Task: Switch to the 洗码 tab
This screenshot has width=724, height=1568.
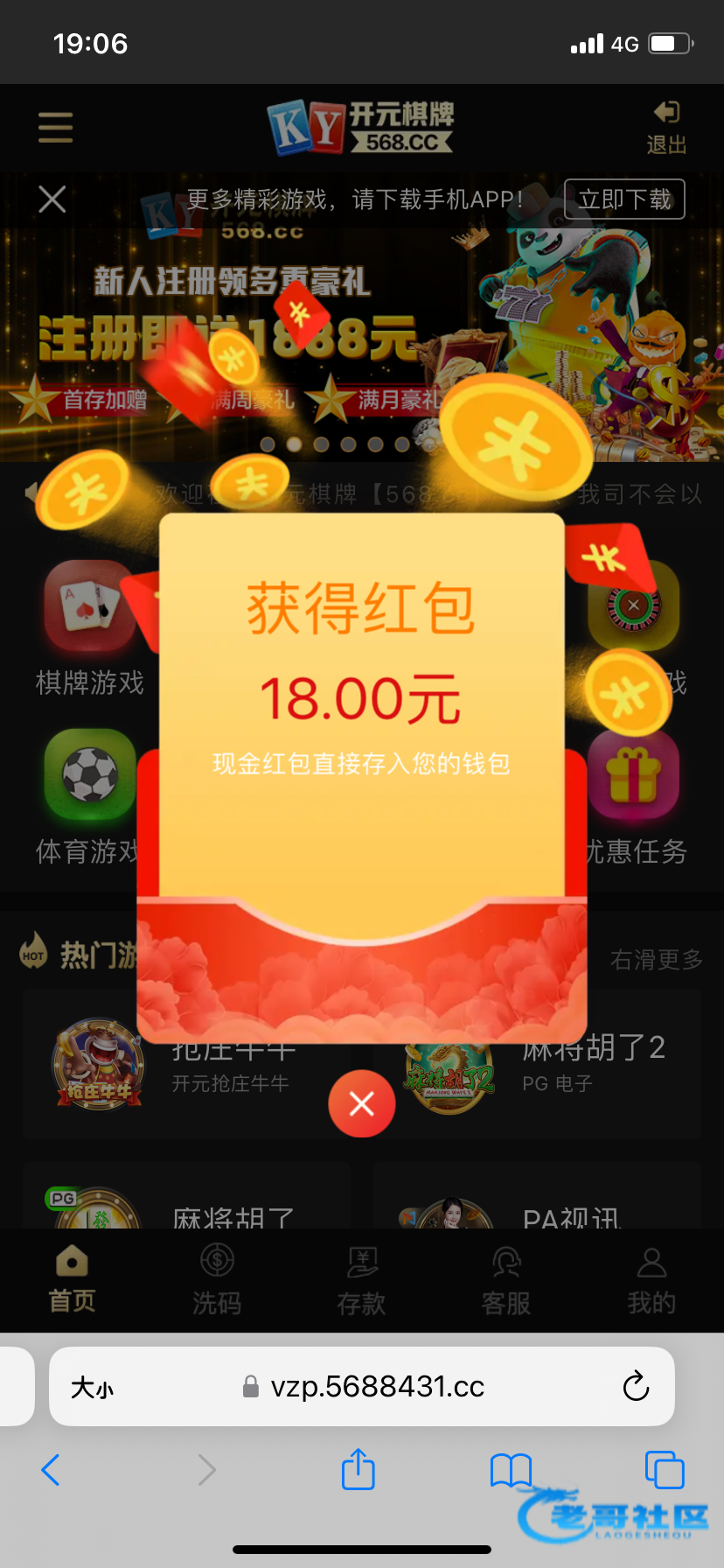Action: point(217,1281)
